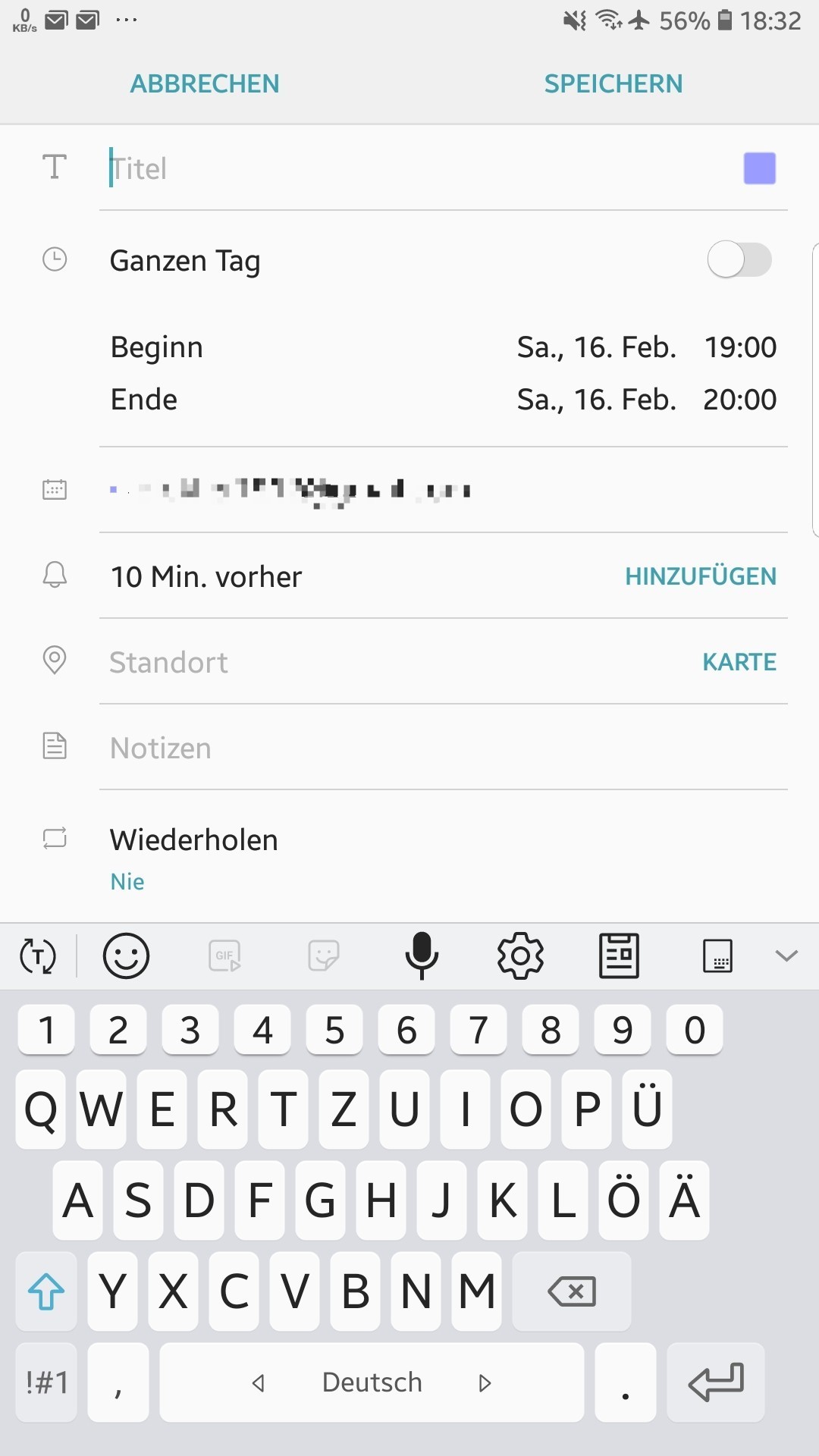This screenshot has height=1456, width=819.
Task: Change the Beginn date and time
Action: pos(646,347)
